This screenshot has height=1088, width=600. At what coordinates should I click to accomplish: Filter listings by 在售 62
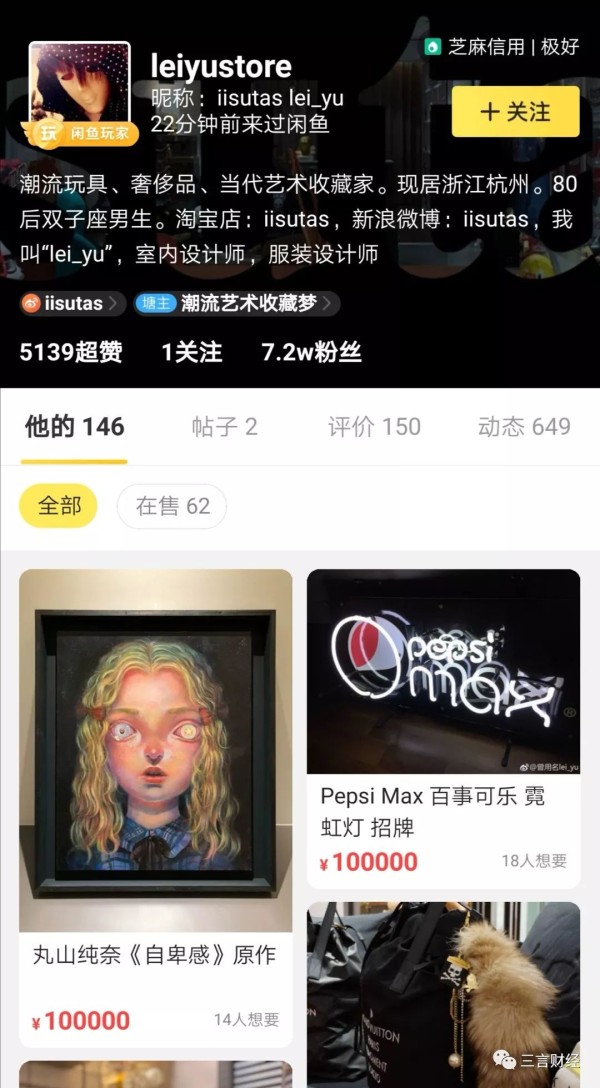coord(172,506)
